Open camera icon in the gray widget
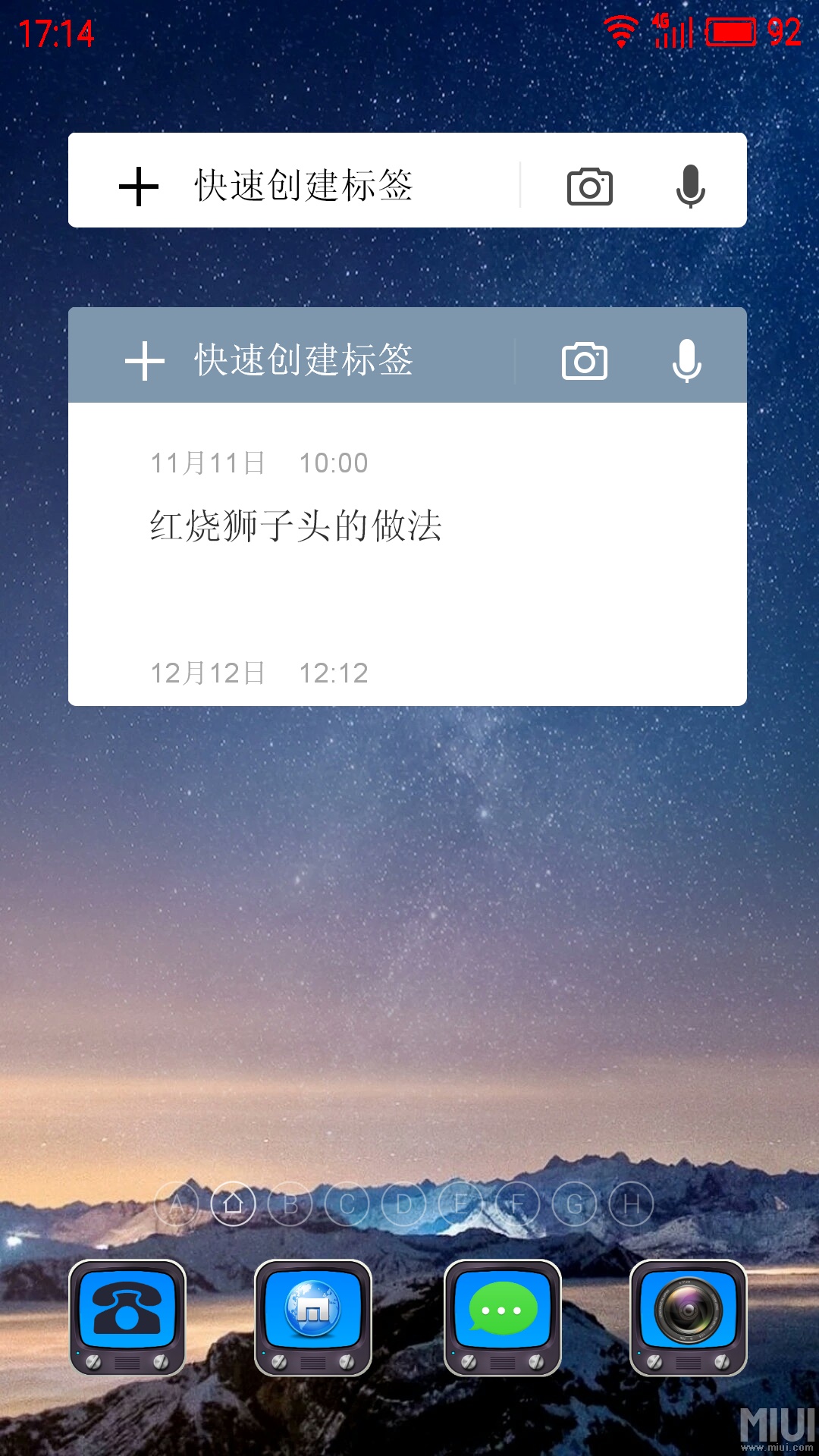 pos(584,360)
